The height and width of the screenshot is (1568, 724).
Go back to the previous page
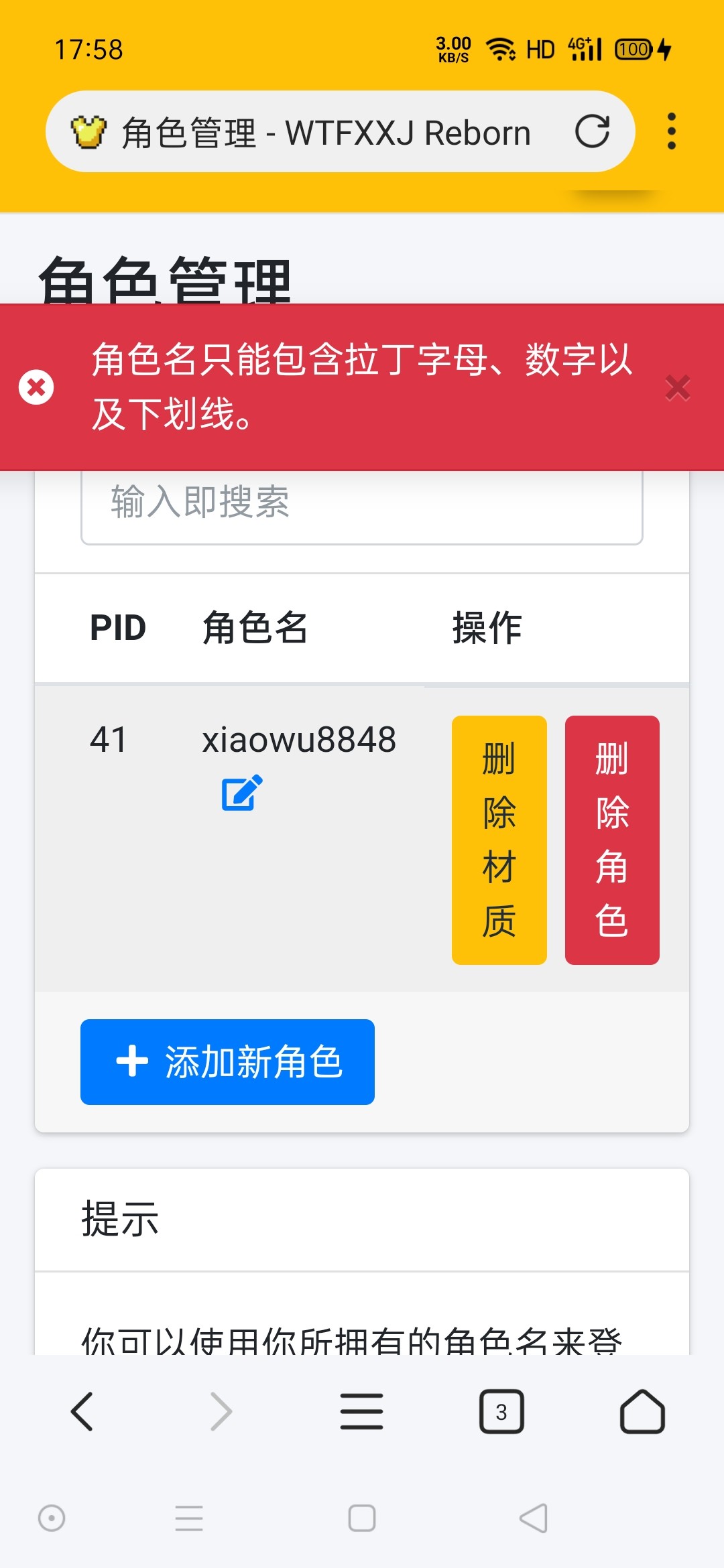(x=82, y=1411)
